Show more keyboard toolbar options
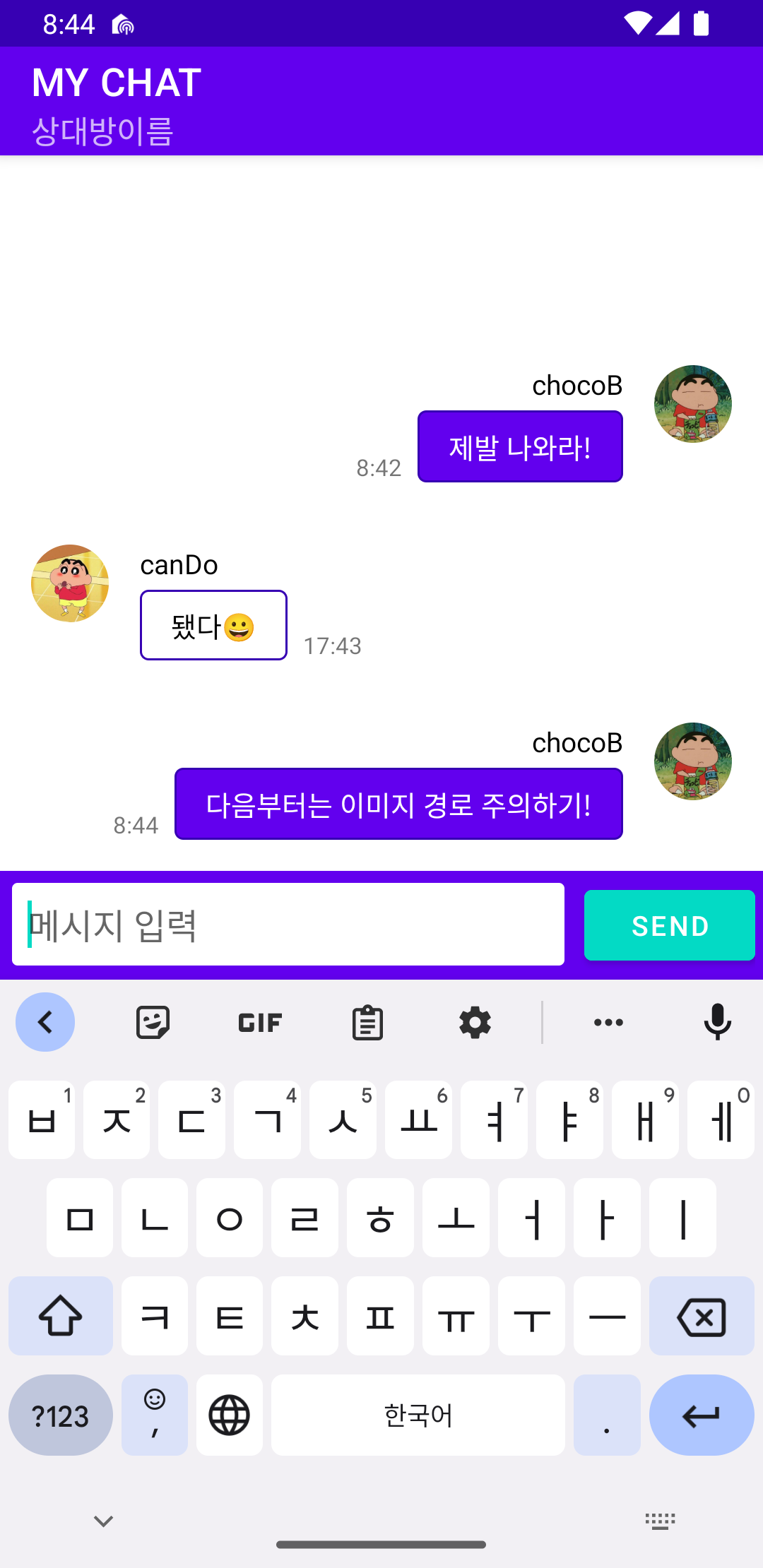The image size is (763, 1568). pos(608,1022)
